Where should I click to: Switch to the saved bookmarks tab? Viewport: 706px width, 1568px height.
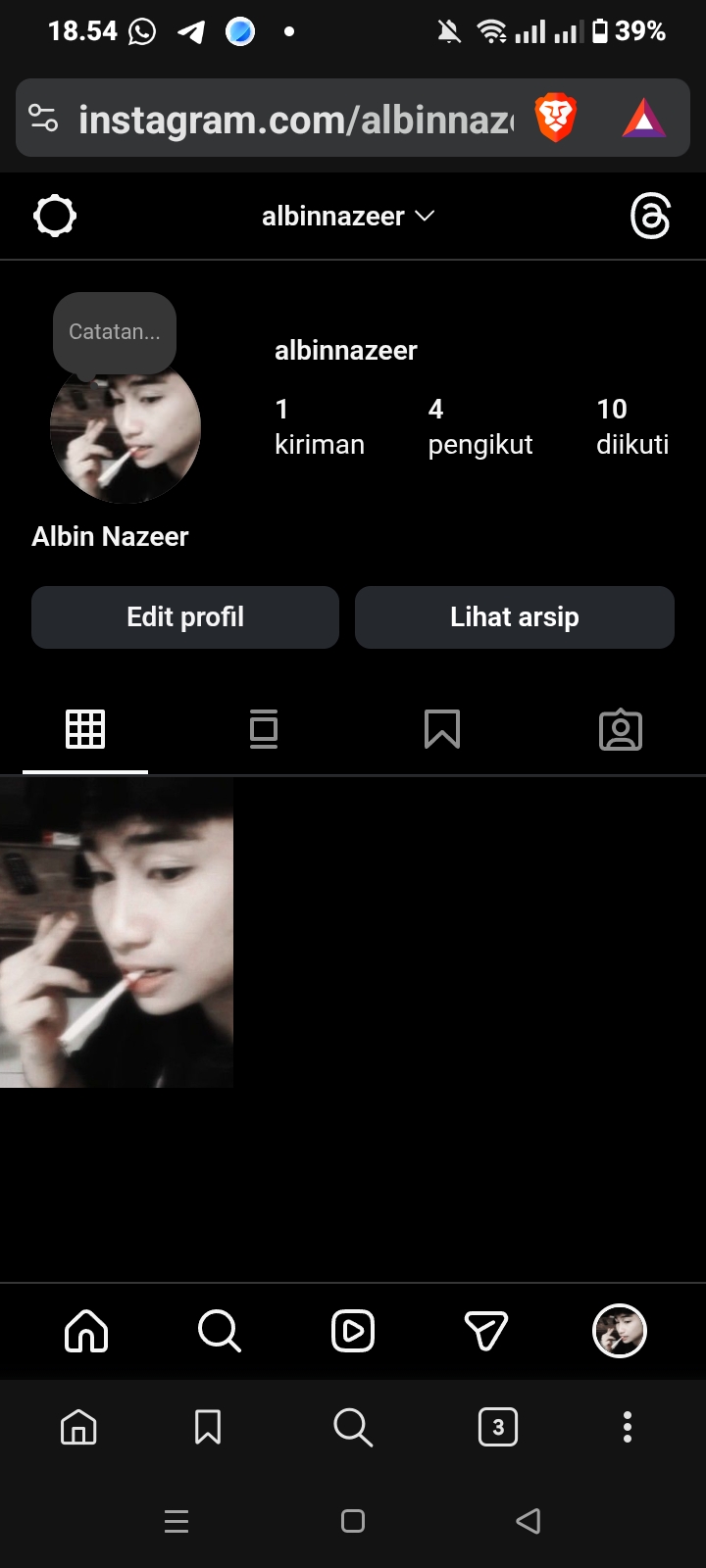point(442,729)
